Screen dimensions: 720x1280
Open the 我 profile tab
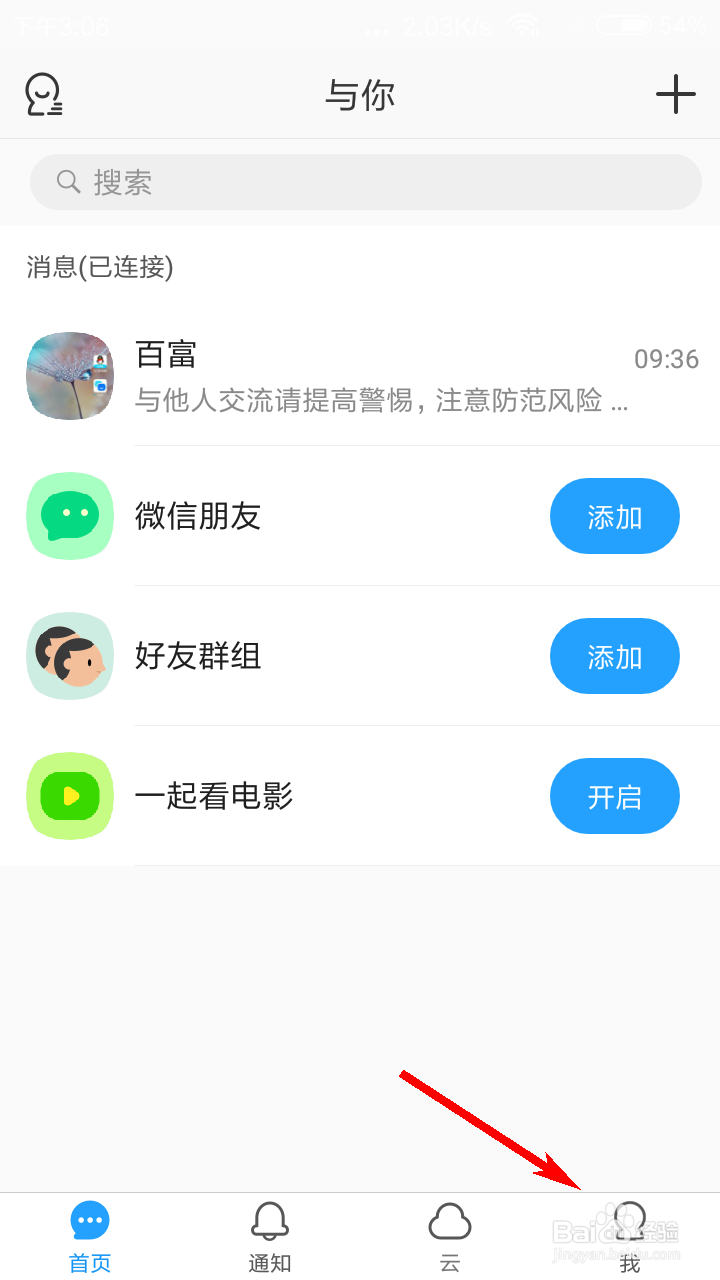pos(630,1236)
